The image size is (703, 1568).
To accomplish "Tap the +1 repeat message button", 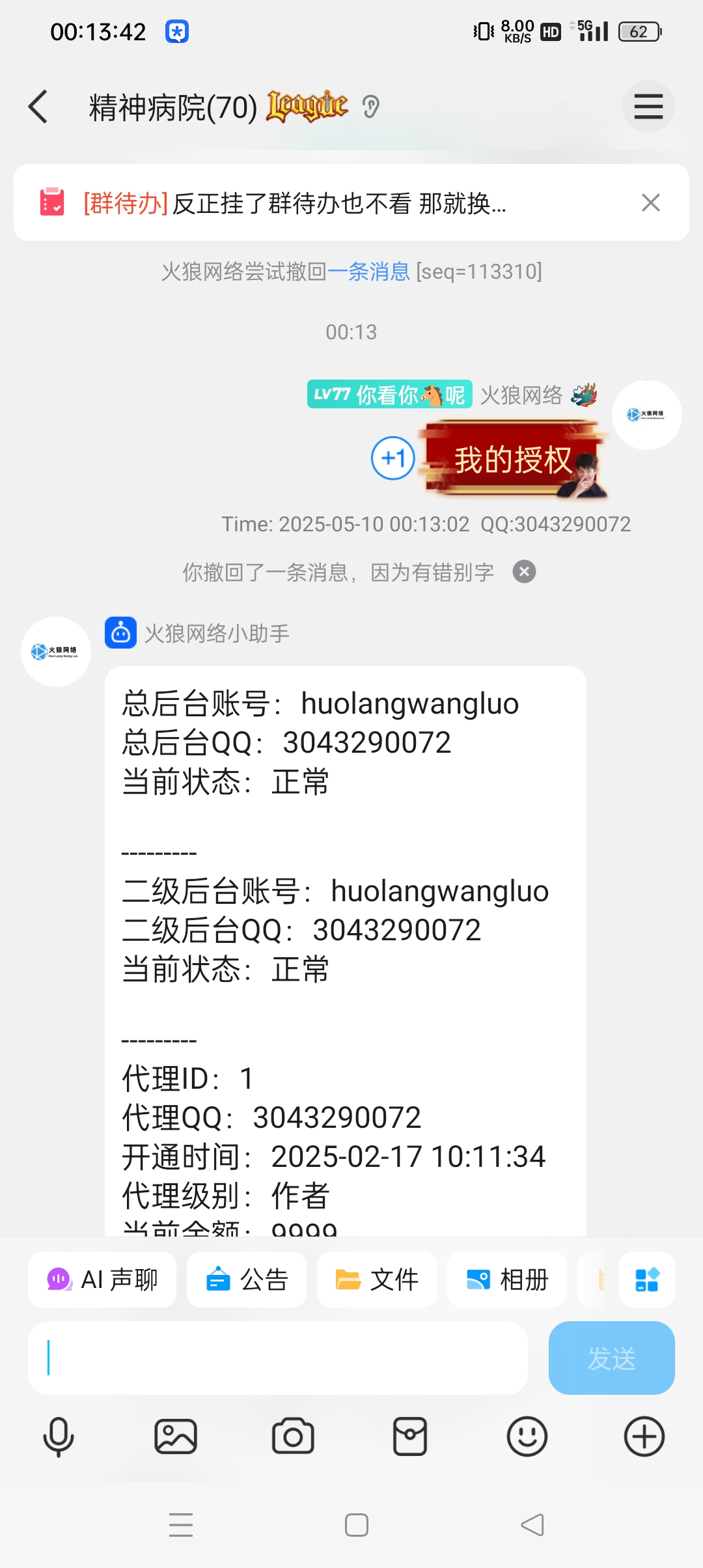I will click(393, 458).
